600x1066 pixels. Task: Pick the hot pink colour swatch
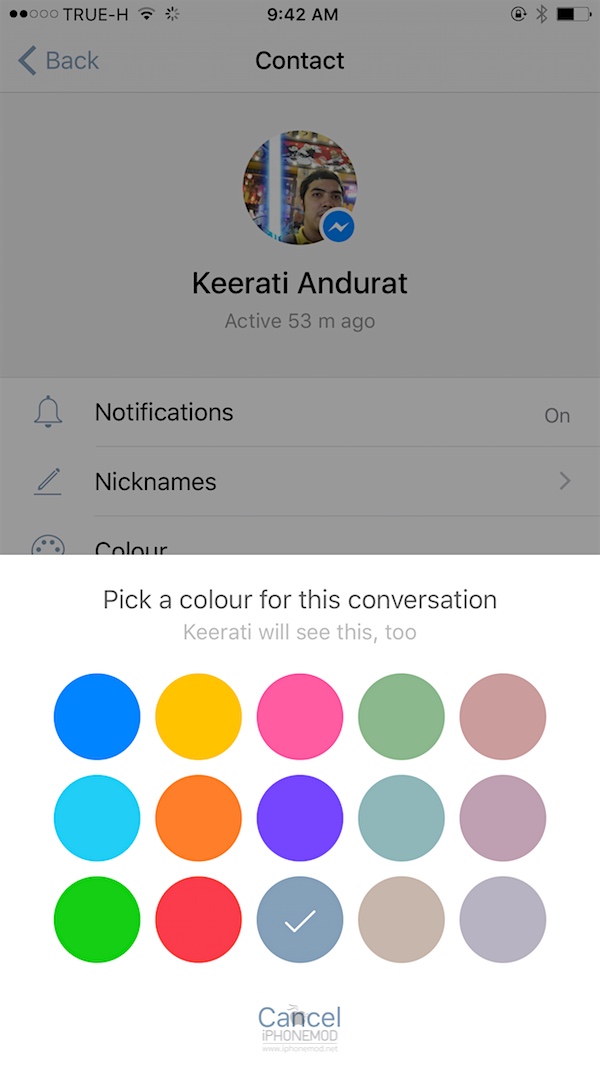click(300, 717)
